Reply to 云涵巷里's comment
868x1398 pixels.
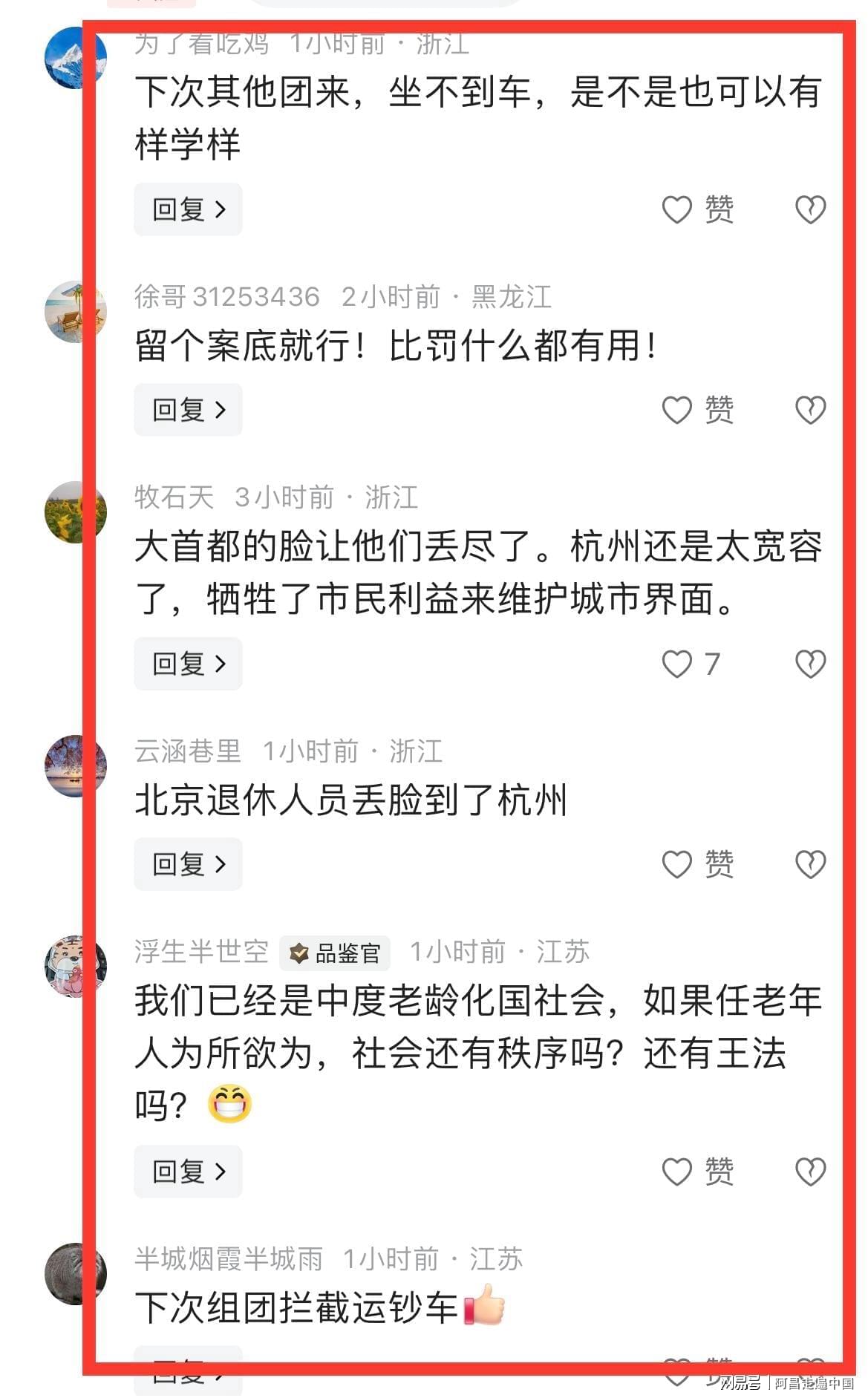pos(188,864)
